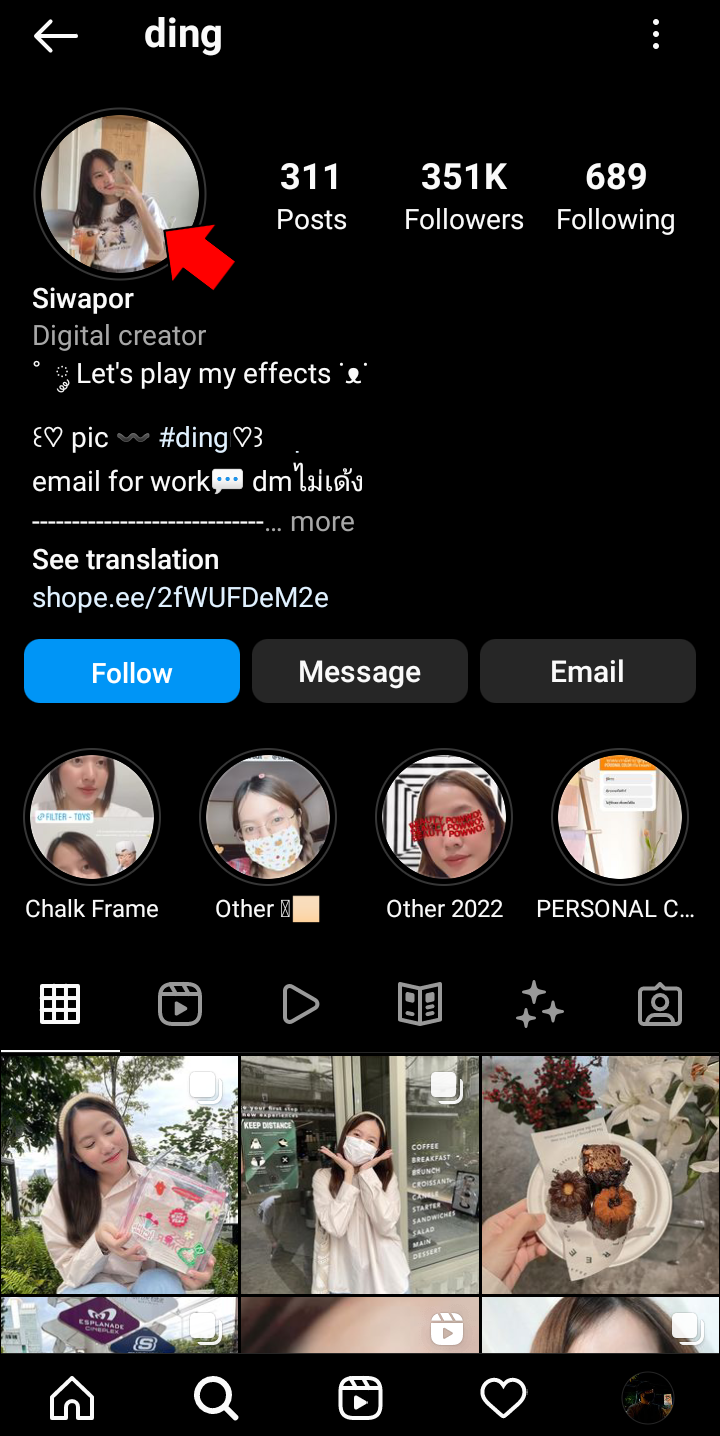Open the search tab in bottom bar
Image resolution: width=720 pixels, height=1436 pixels.
[x=216, y=1397]
